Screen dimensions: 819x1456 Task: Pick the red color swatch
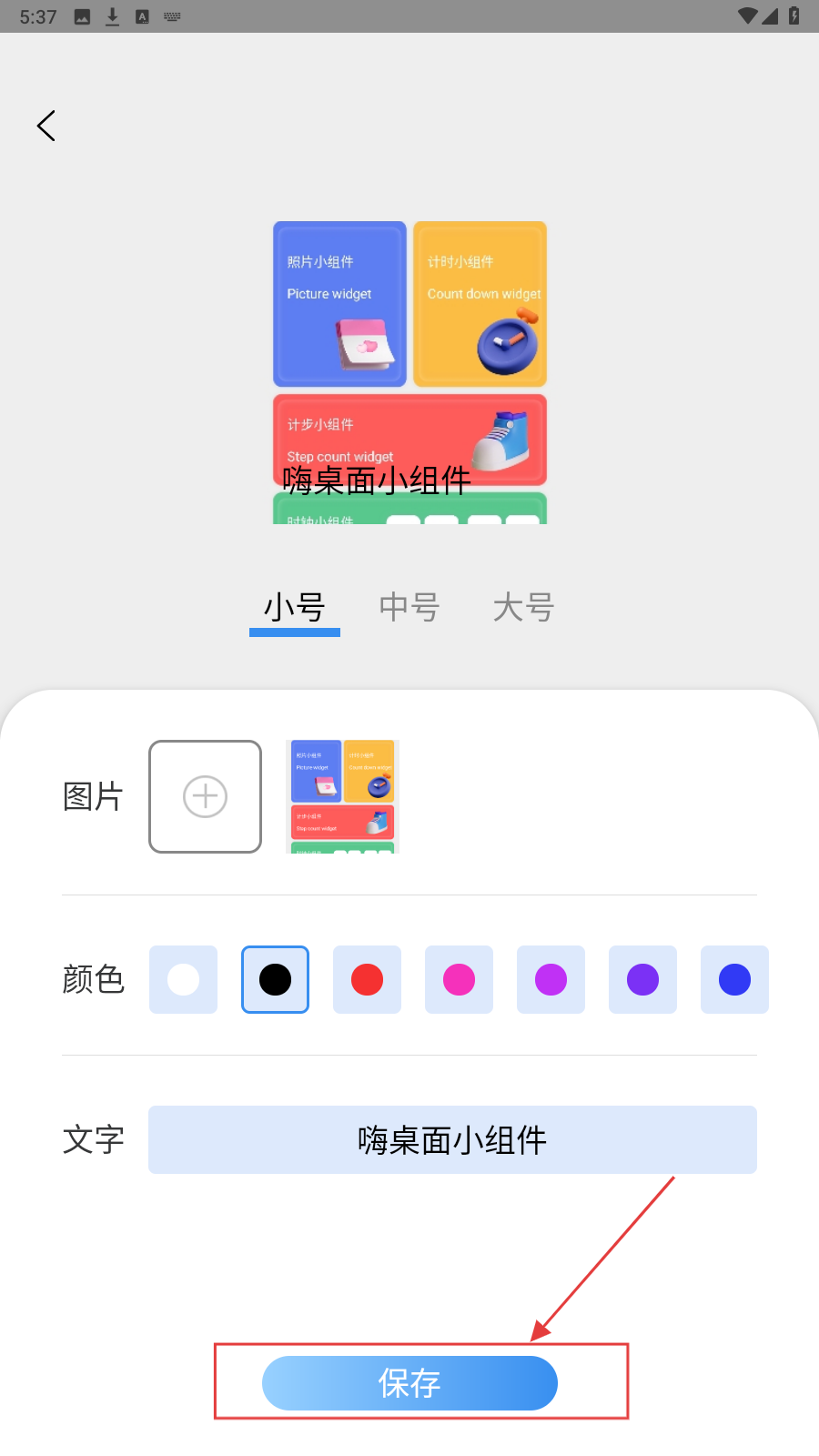(x=367, y=979)
